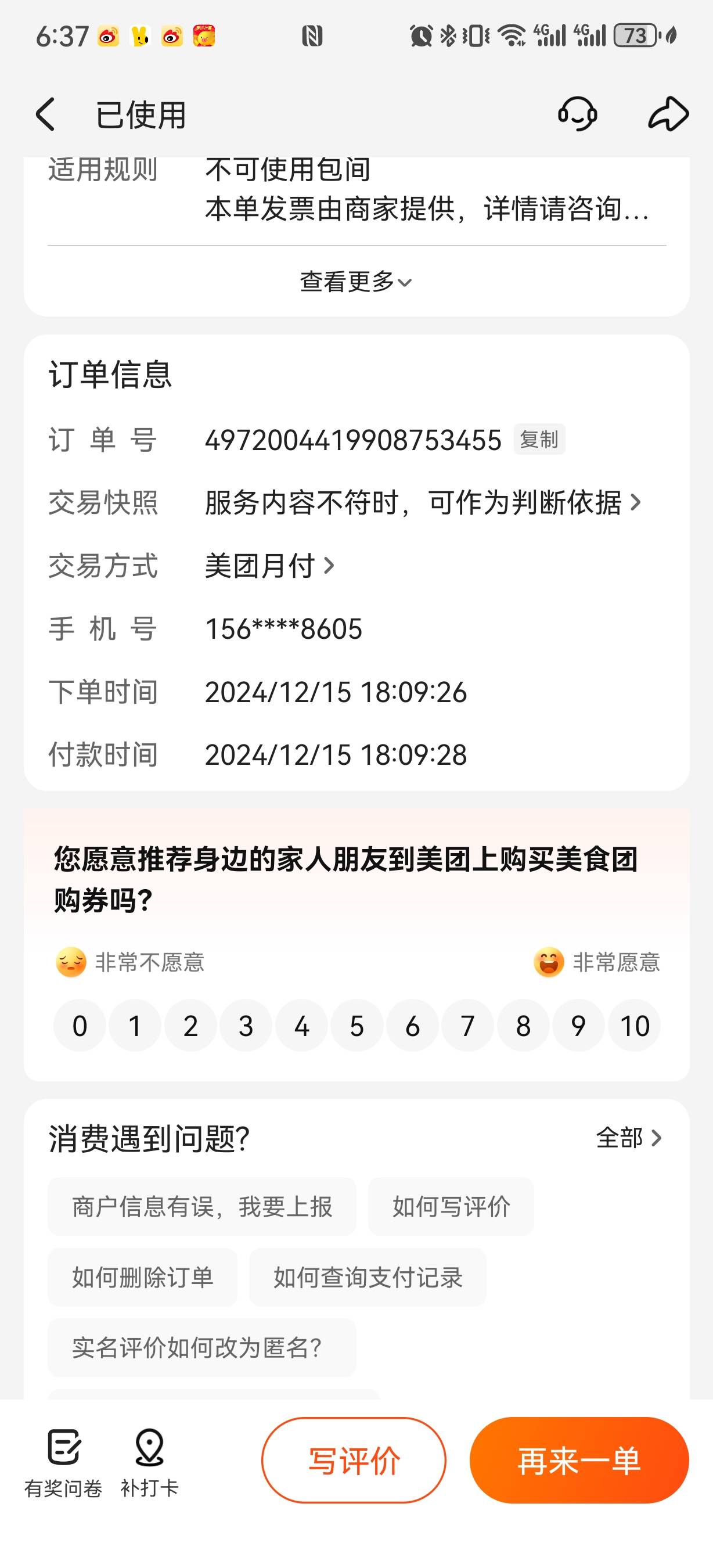The image size is (713, 1568).
Task: Share this order via arrow icon
Action: tap(668, 114)
